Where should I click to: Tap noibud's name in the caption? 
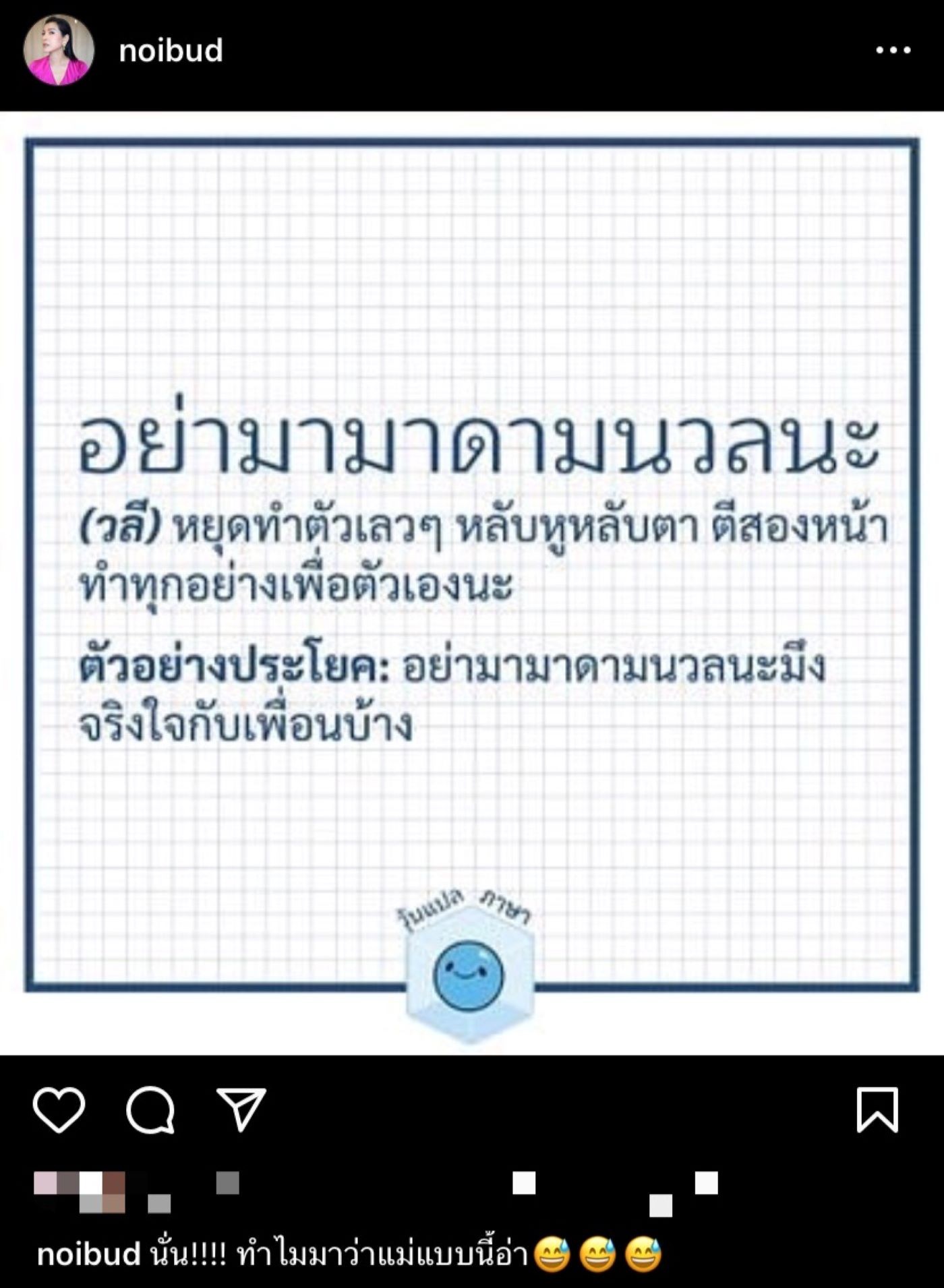pyautogui.click(x=88, y=1254)
